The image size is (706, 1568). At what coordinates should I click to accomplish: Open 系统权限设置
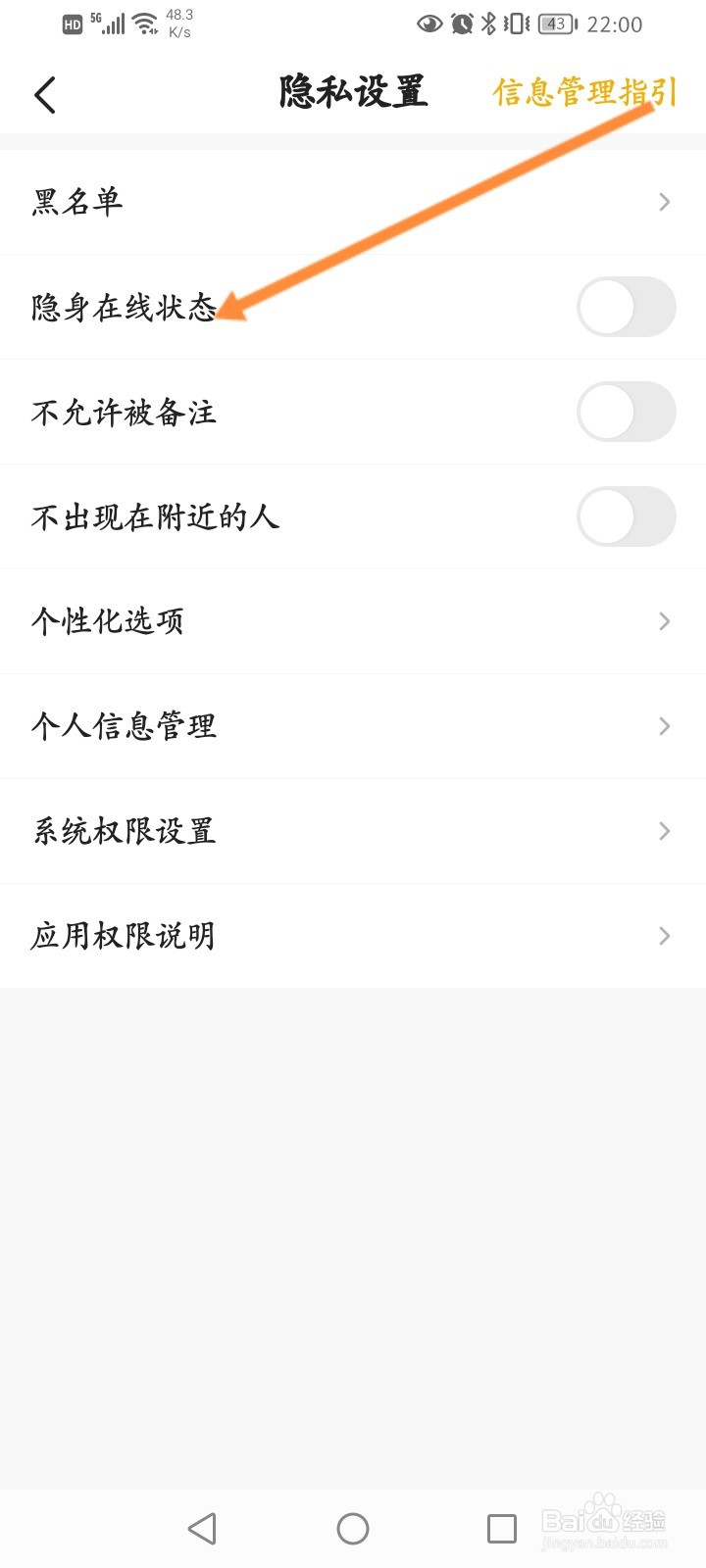(353, 831)
